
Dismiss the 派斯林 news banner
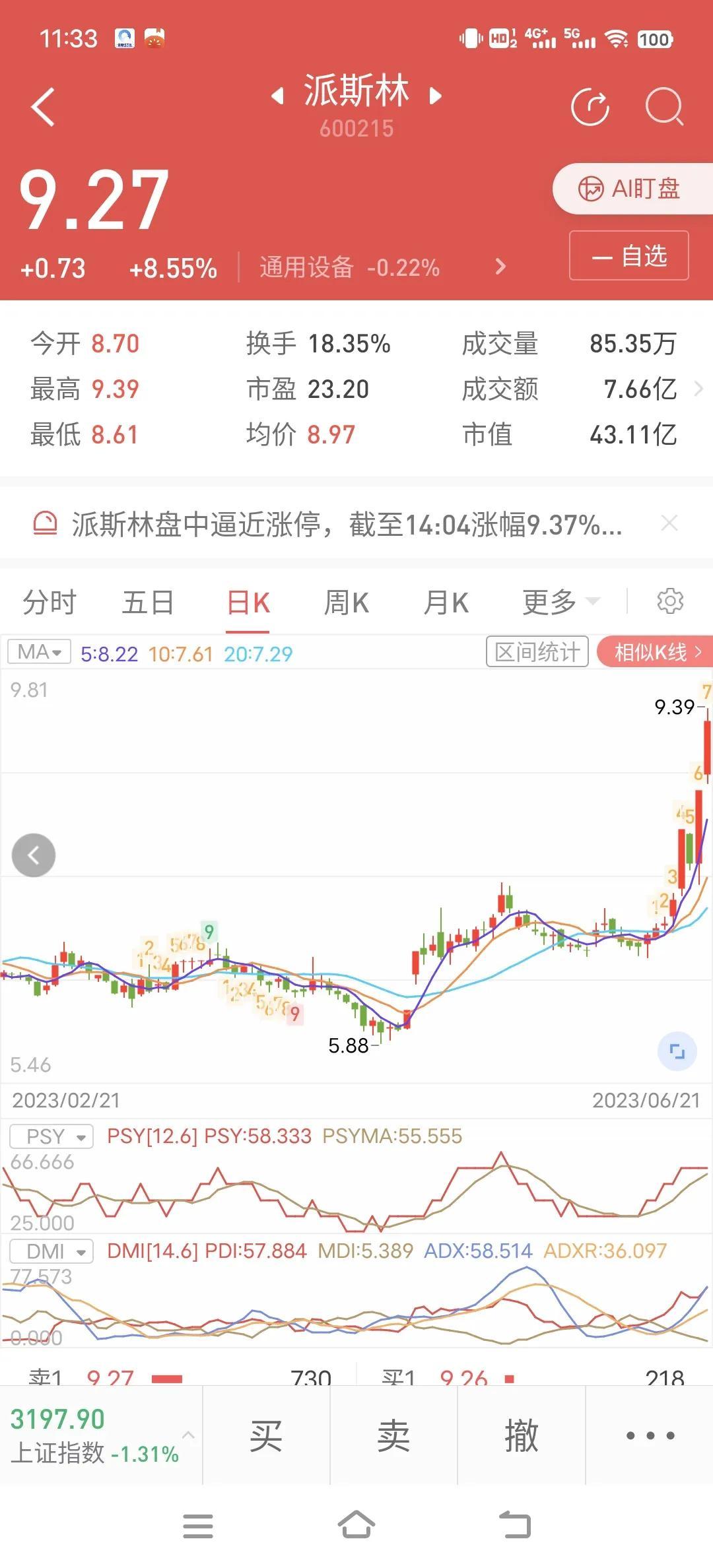pos(669,523)
